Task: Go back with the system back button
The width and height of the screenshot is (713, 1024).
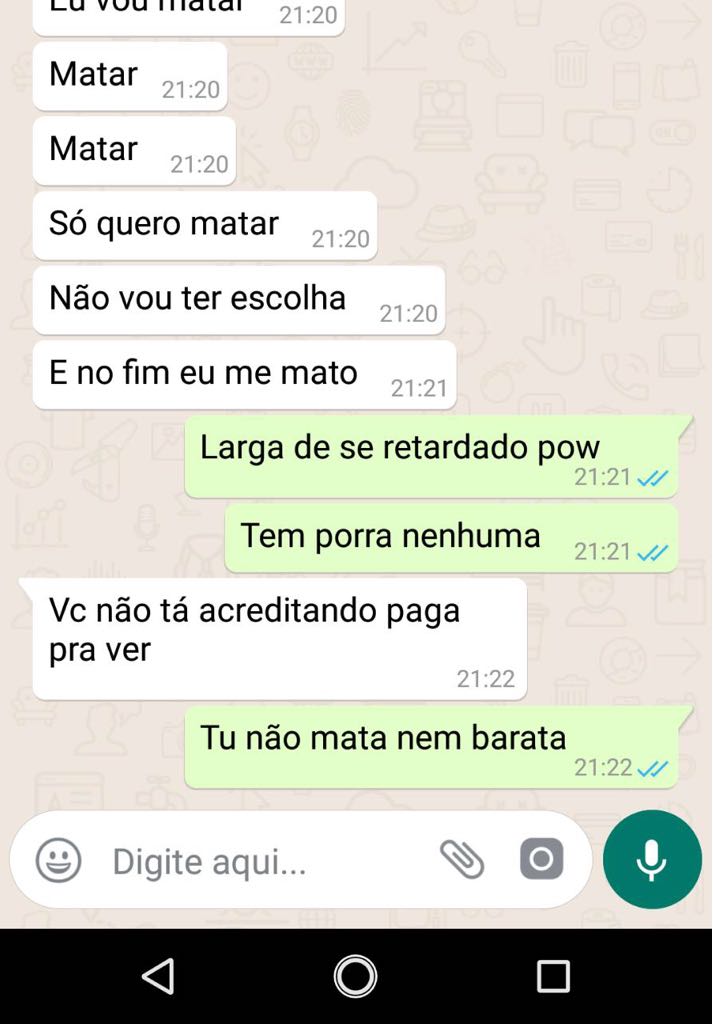Action: coord(158,976)
